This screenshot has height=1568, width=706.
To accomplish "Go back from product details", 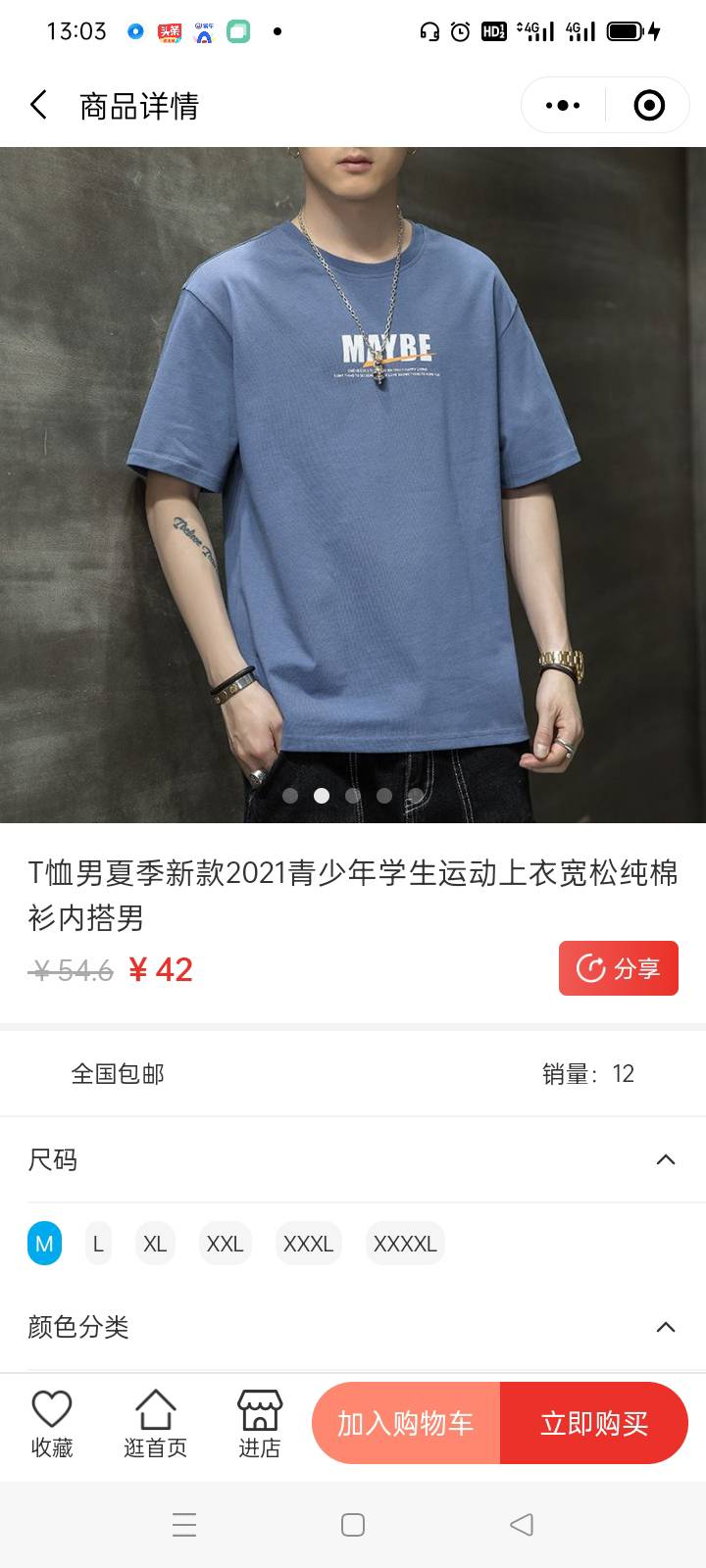I will click(39, 105).
